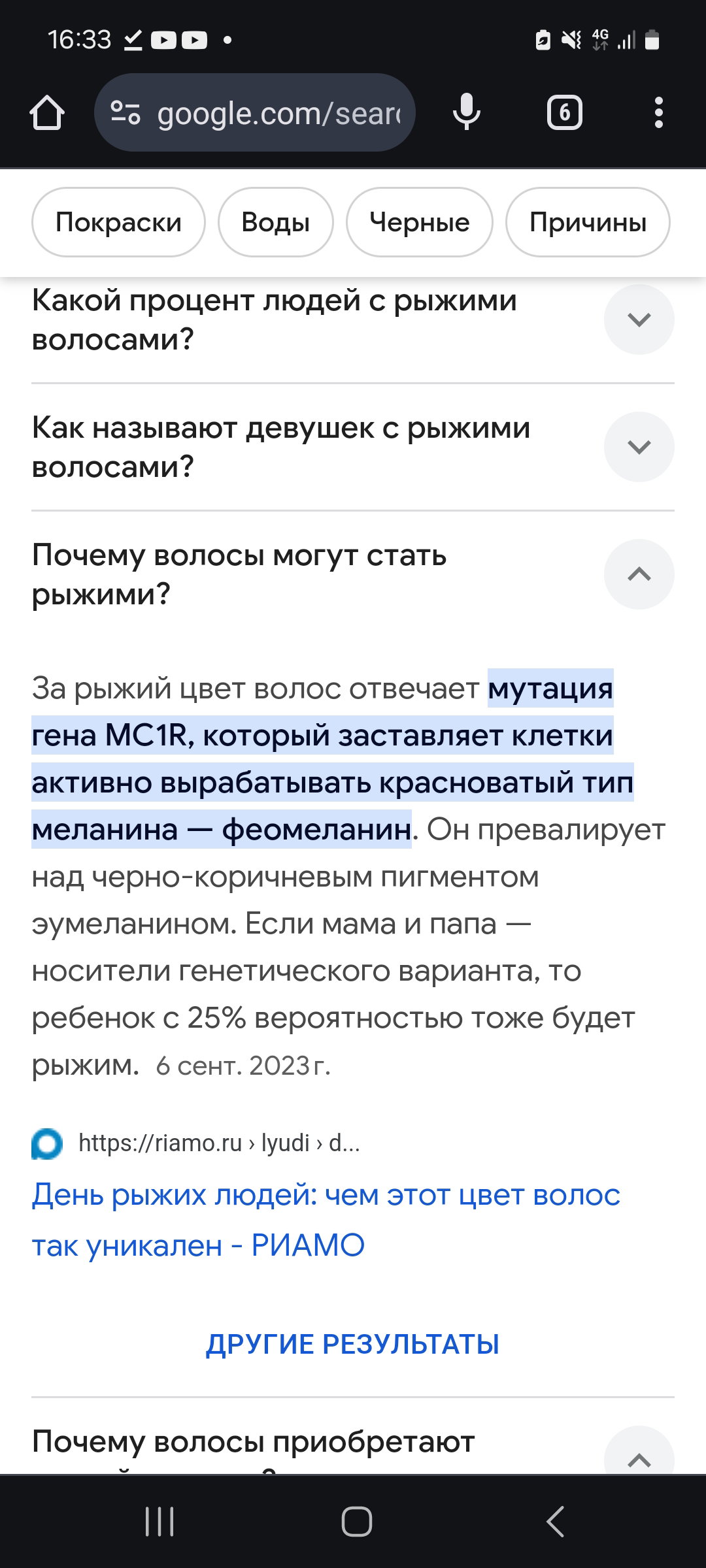The height and width of the screenshot is (1568, 706).
Task: Open the tab switcher showing 6 tabs
Action: 564,112
